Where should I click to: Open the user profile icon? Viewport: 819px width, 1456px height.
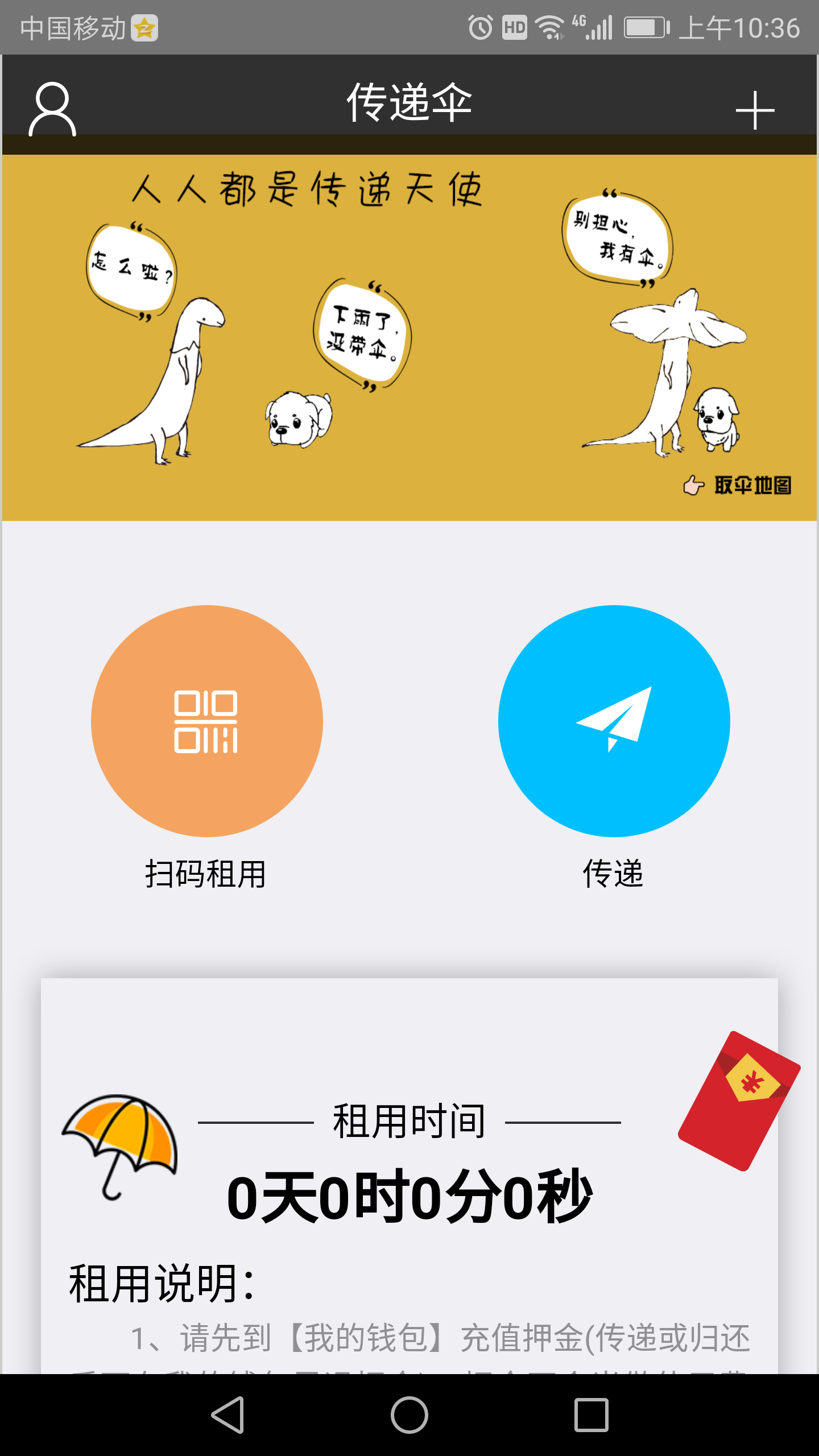pyautogui.click(x=52, y=109)
